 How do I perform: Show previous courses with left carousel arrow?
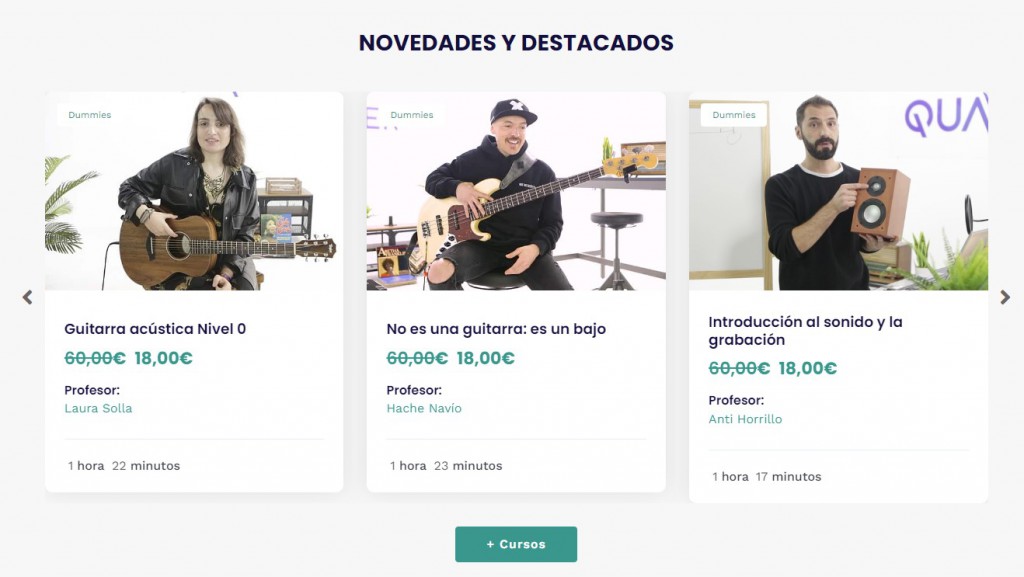click(27, 297)
